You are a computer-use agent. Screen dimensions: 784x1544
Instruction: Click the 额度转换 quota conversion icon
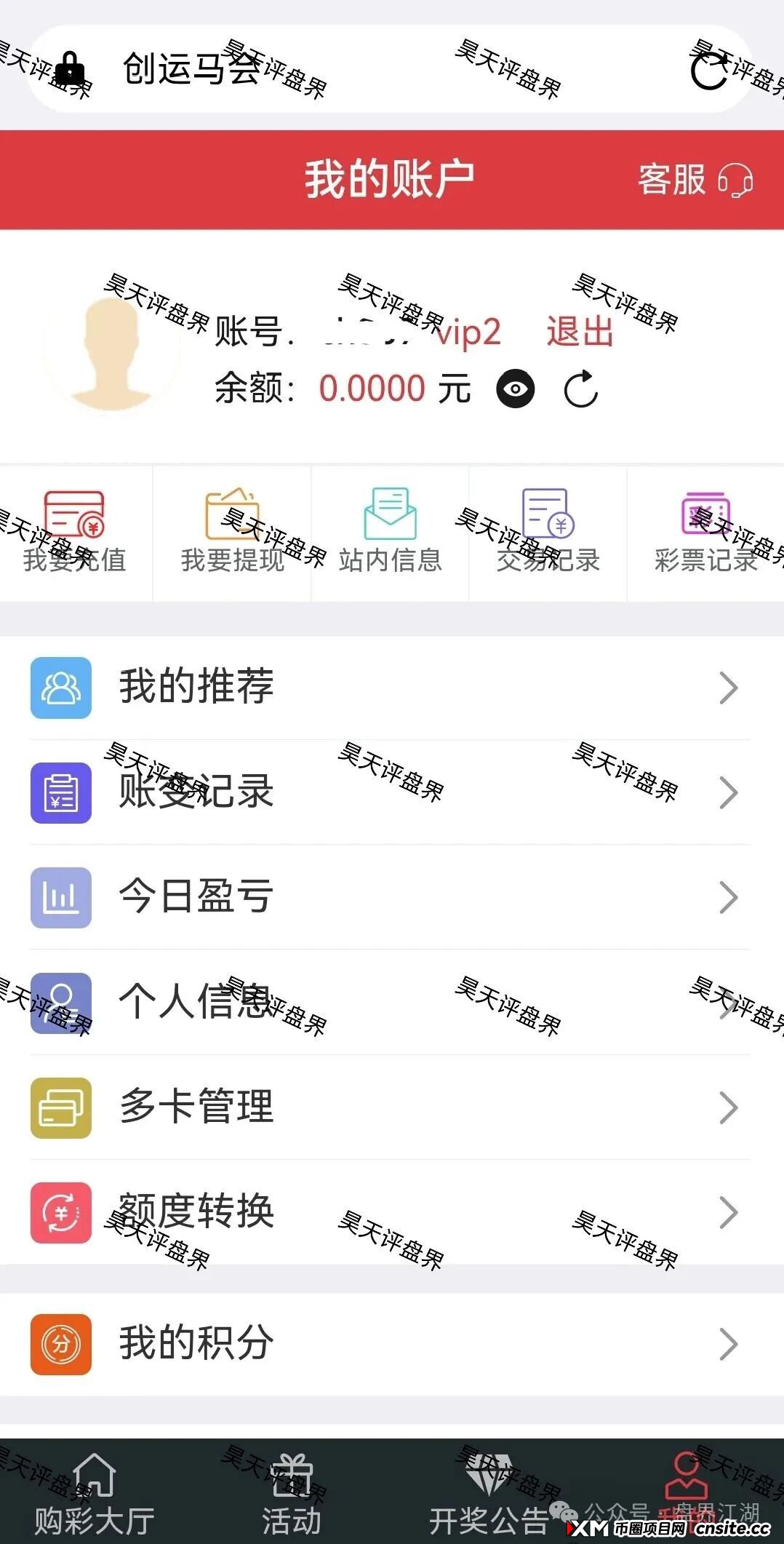tap(60, 1211)
